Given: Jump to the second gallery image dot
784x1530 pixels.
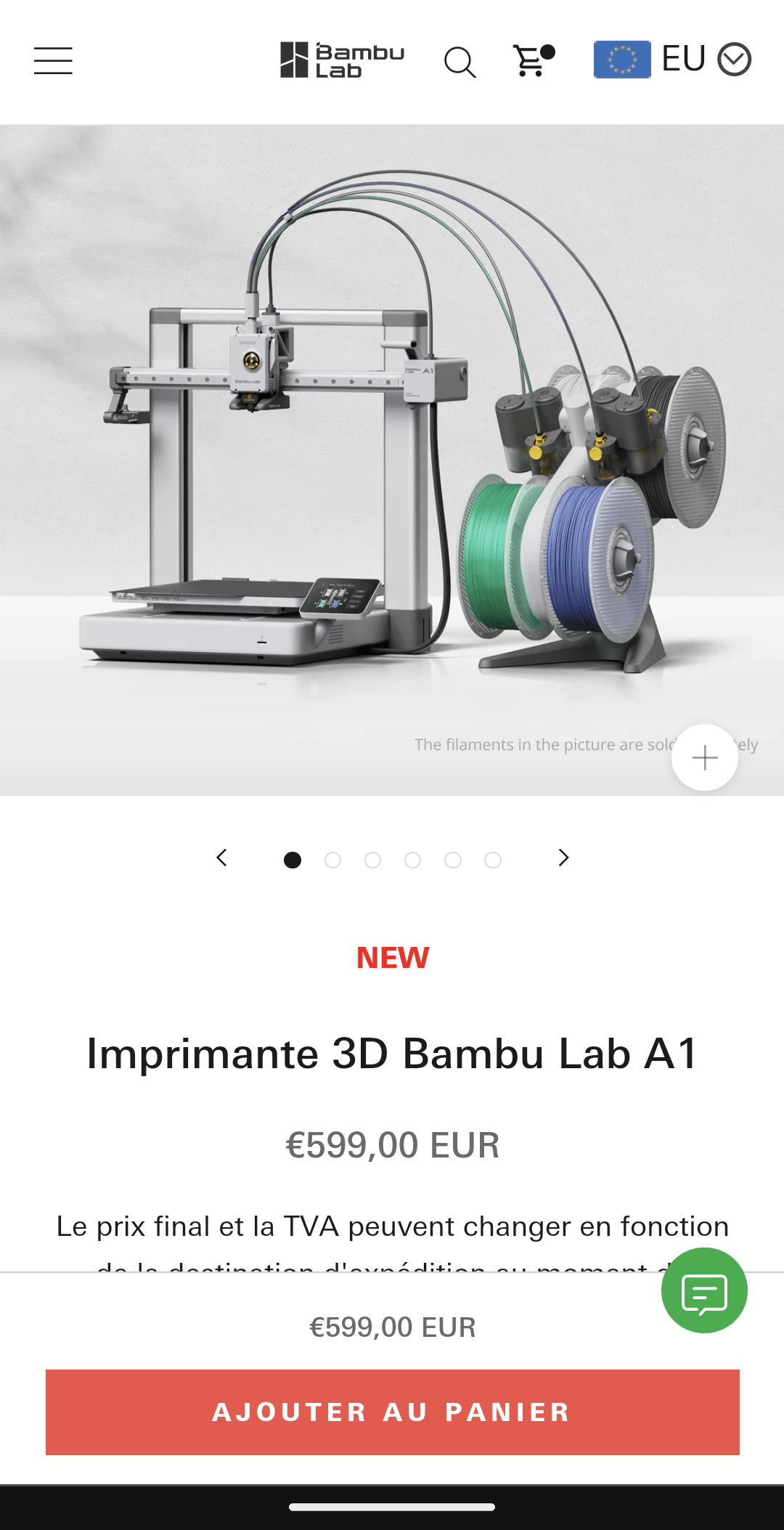Looking at the screenshot, I should pos(333,860).
